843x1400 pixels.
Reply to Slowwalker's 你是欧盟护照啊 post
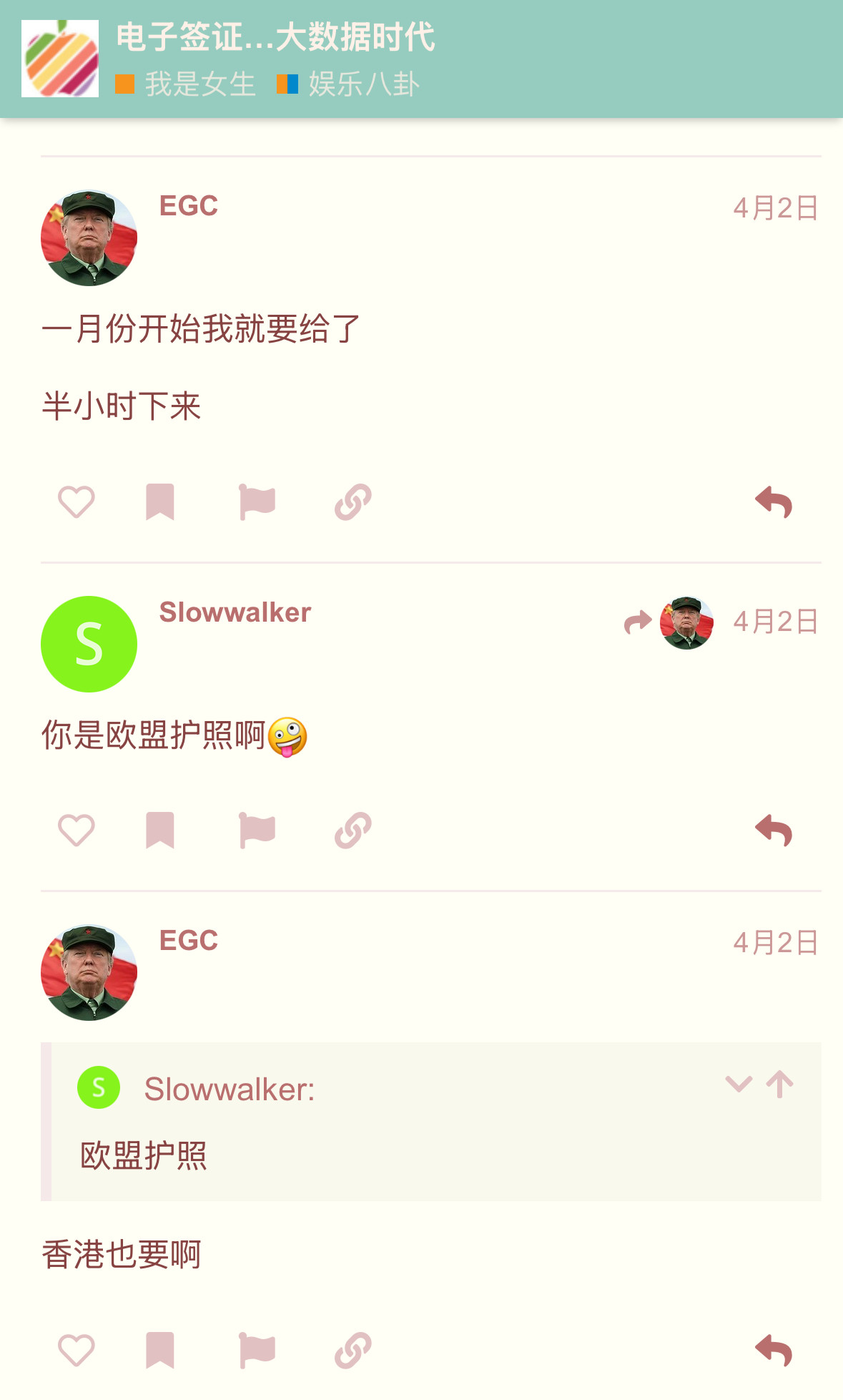pyautogui.click(x=774, y=830)
